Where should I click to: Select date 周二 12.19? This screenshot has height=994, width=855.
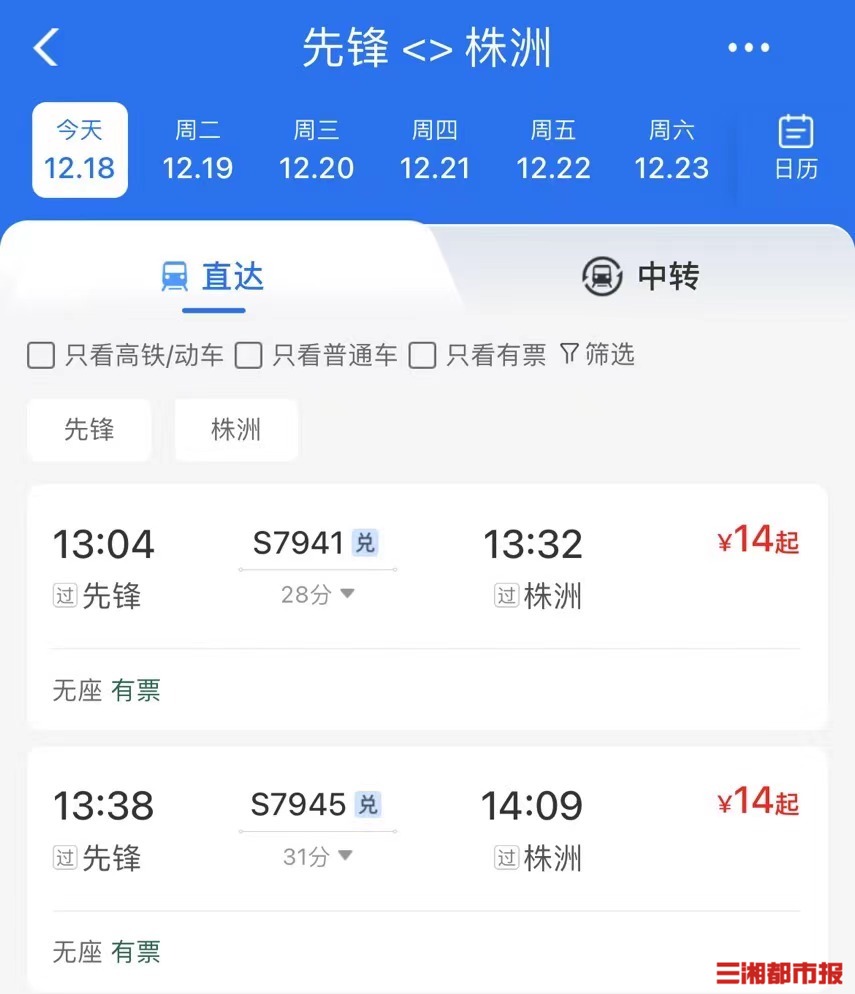[x=198, y=150]
